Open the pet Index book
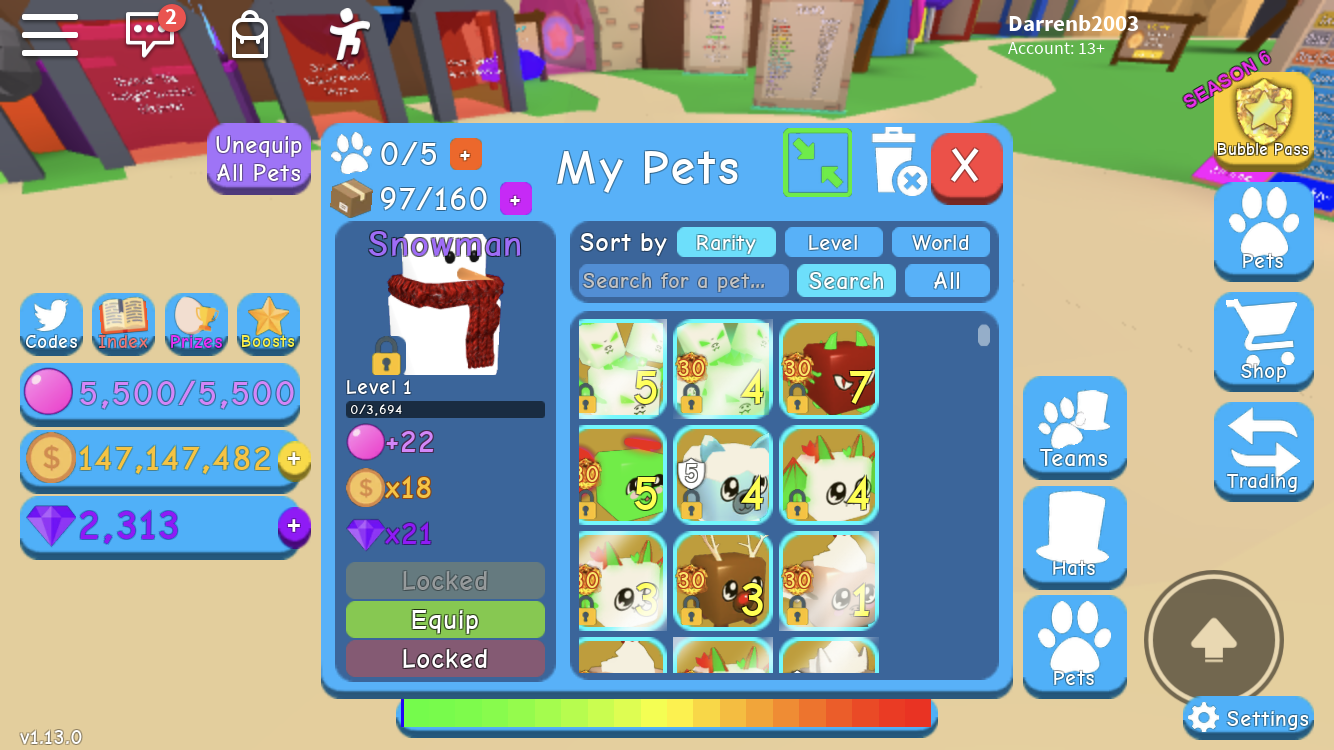The height and width of the screenshot is (750, 1334). coord(123,324)
